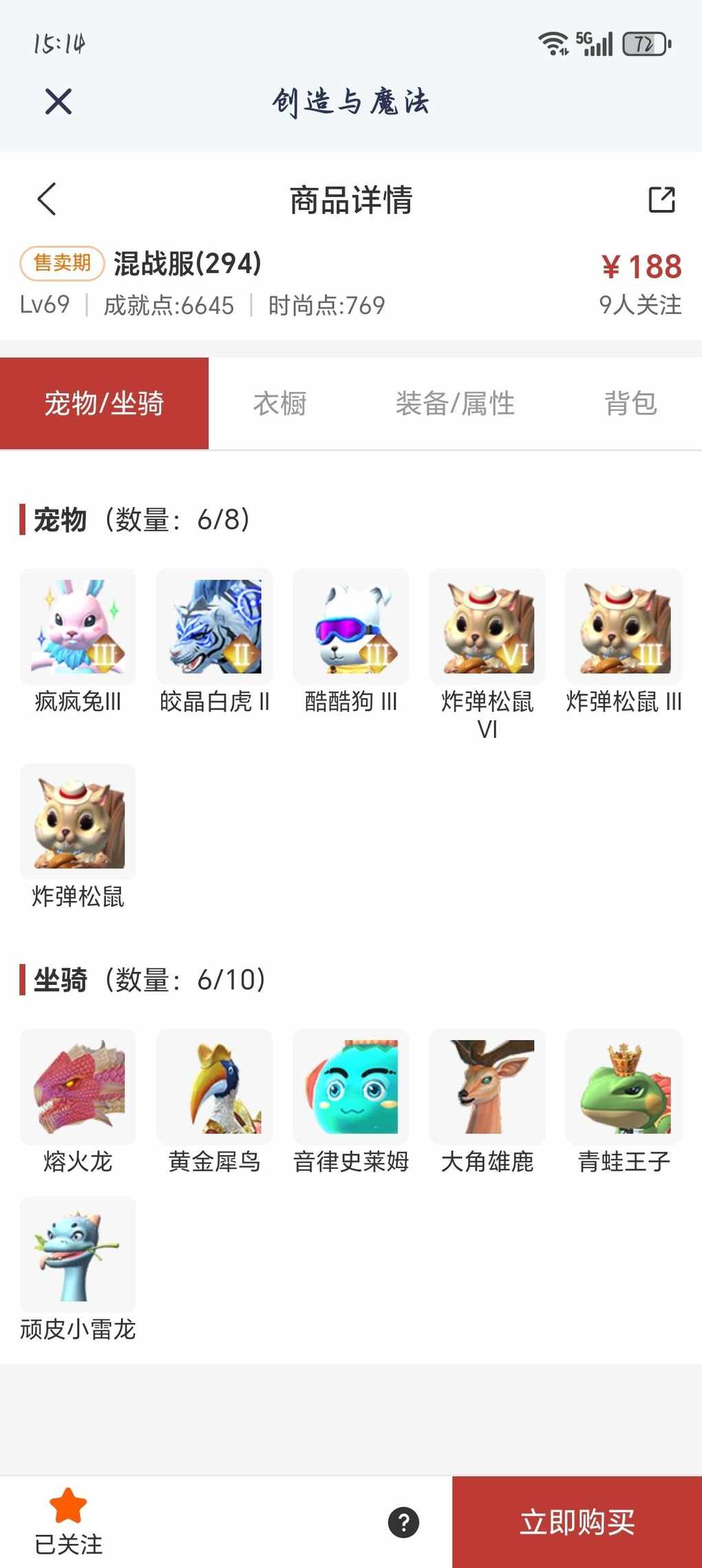This screenshot has width=702, height=1568.
Task: Unfollow this listing via 已关注
Action: pos(68,1522)
